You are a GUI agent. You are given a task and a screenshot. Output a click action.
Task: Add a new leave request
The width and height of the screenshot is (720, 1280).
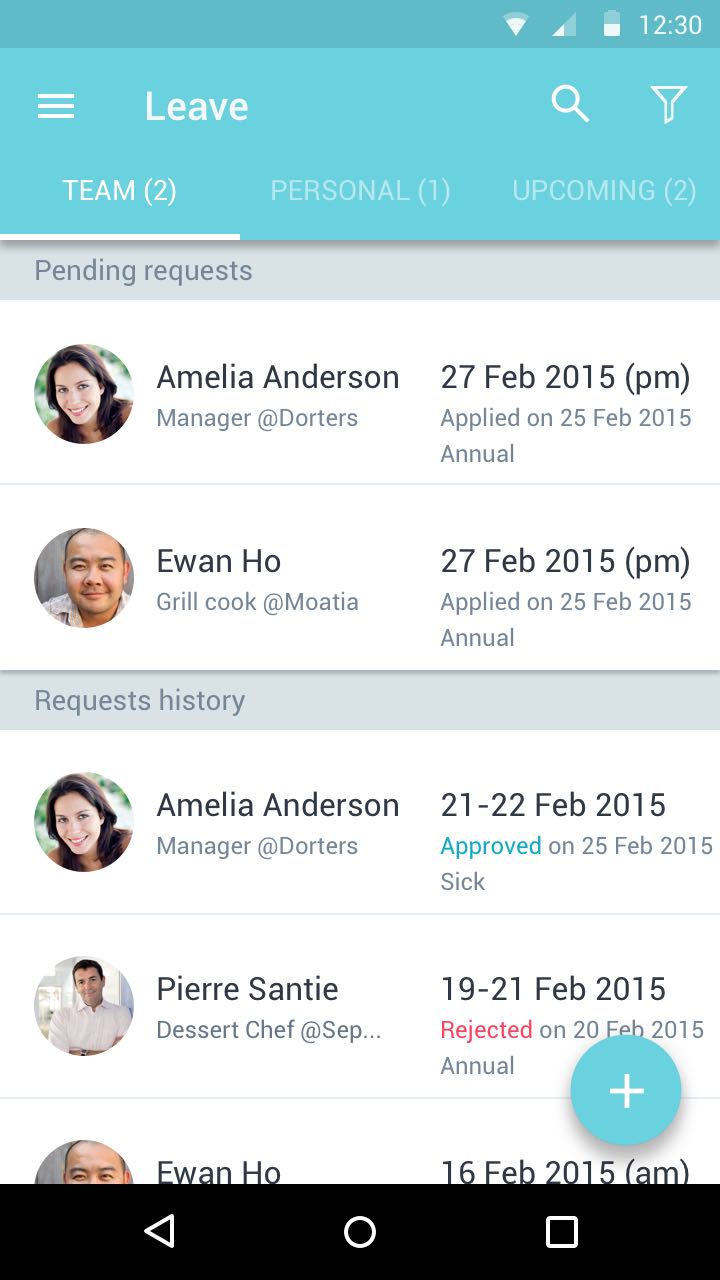tap(626, 1090)
